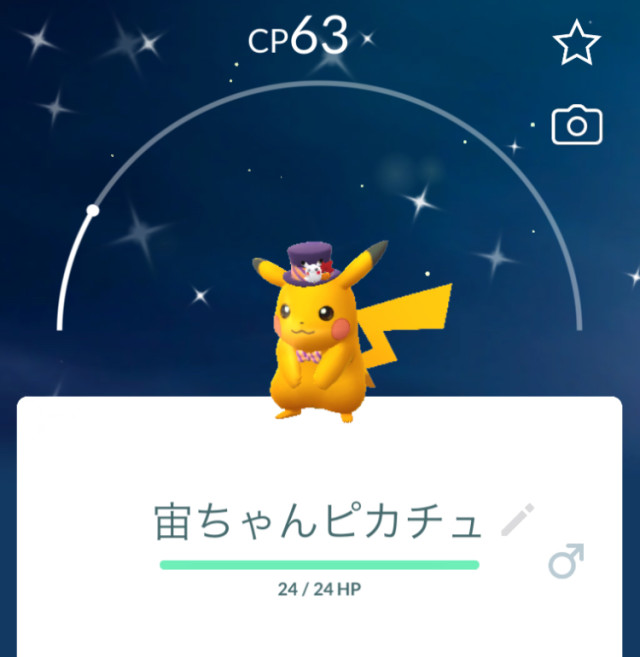The height and width of the screenshot is (657, 640).
Task: Edit the nickname with the pencil icon
Action: (517, 520)
